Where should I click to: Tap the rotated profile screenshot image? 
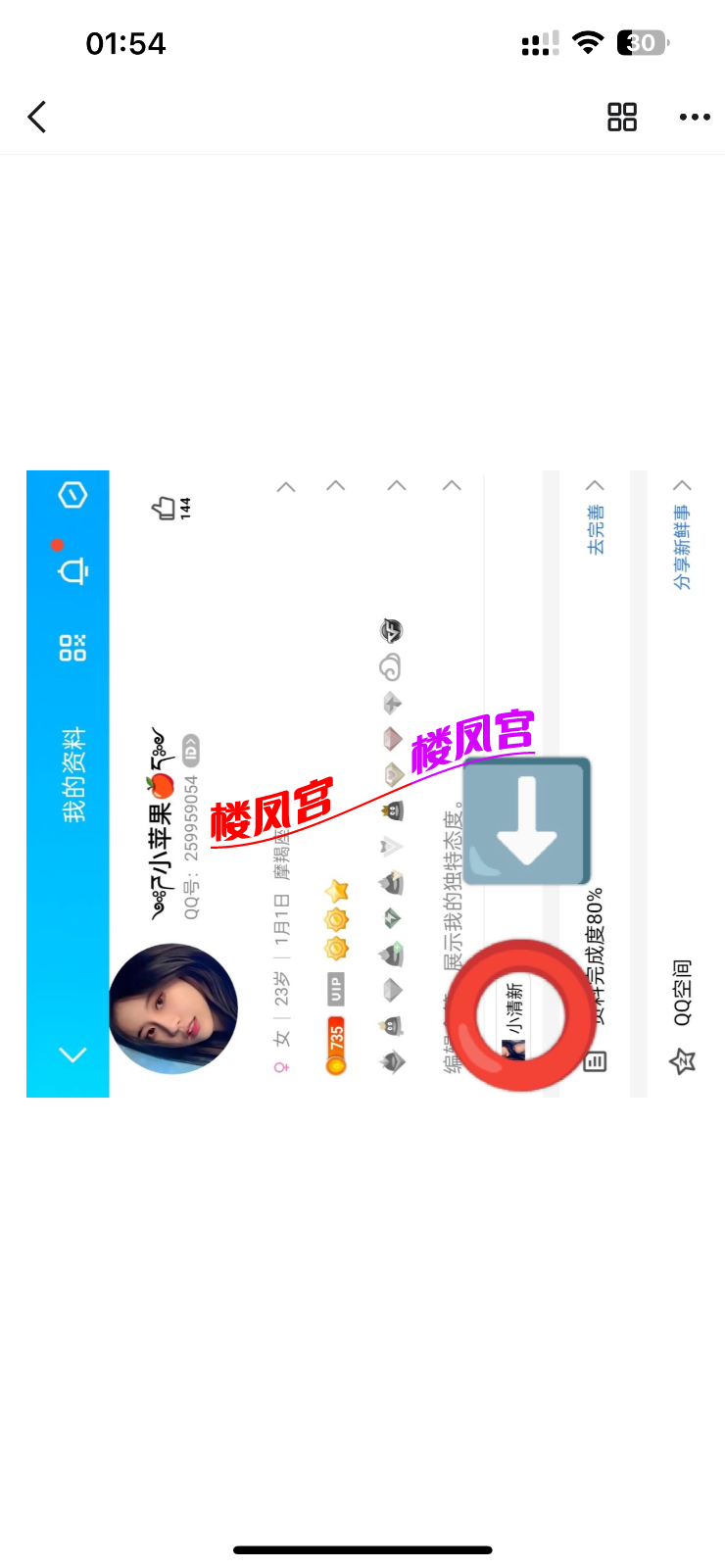(x=362, y=784)
